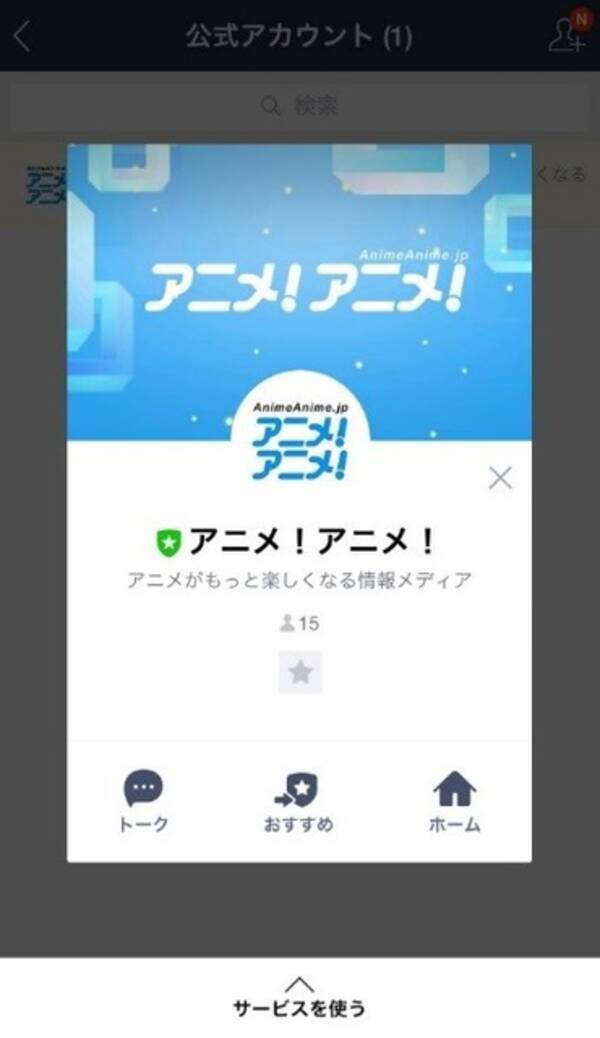Viewport: 600px width, 1038px height.
Task: Open the add friend icon
Action: click(x=566, y=35)
